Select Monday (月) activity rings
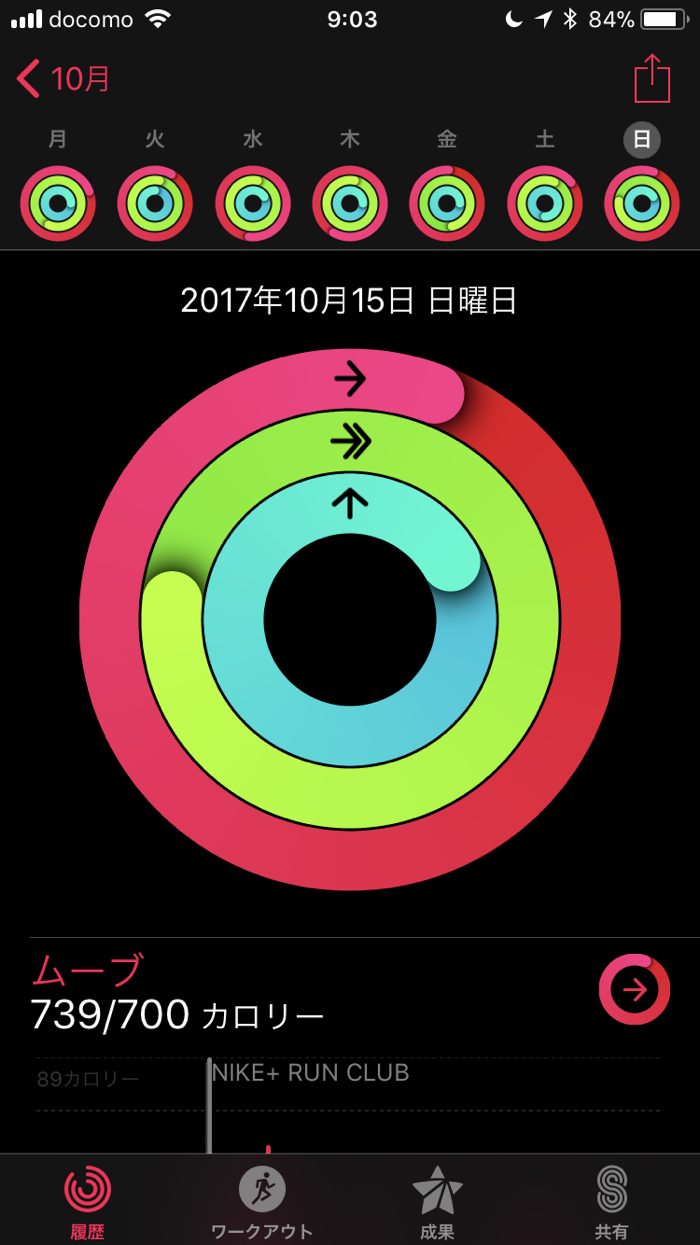 point(58,203)
